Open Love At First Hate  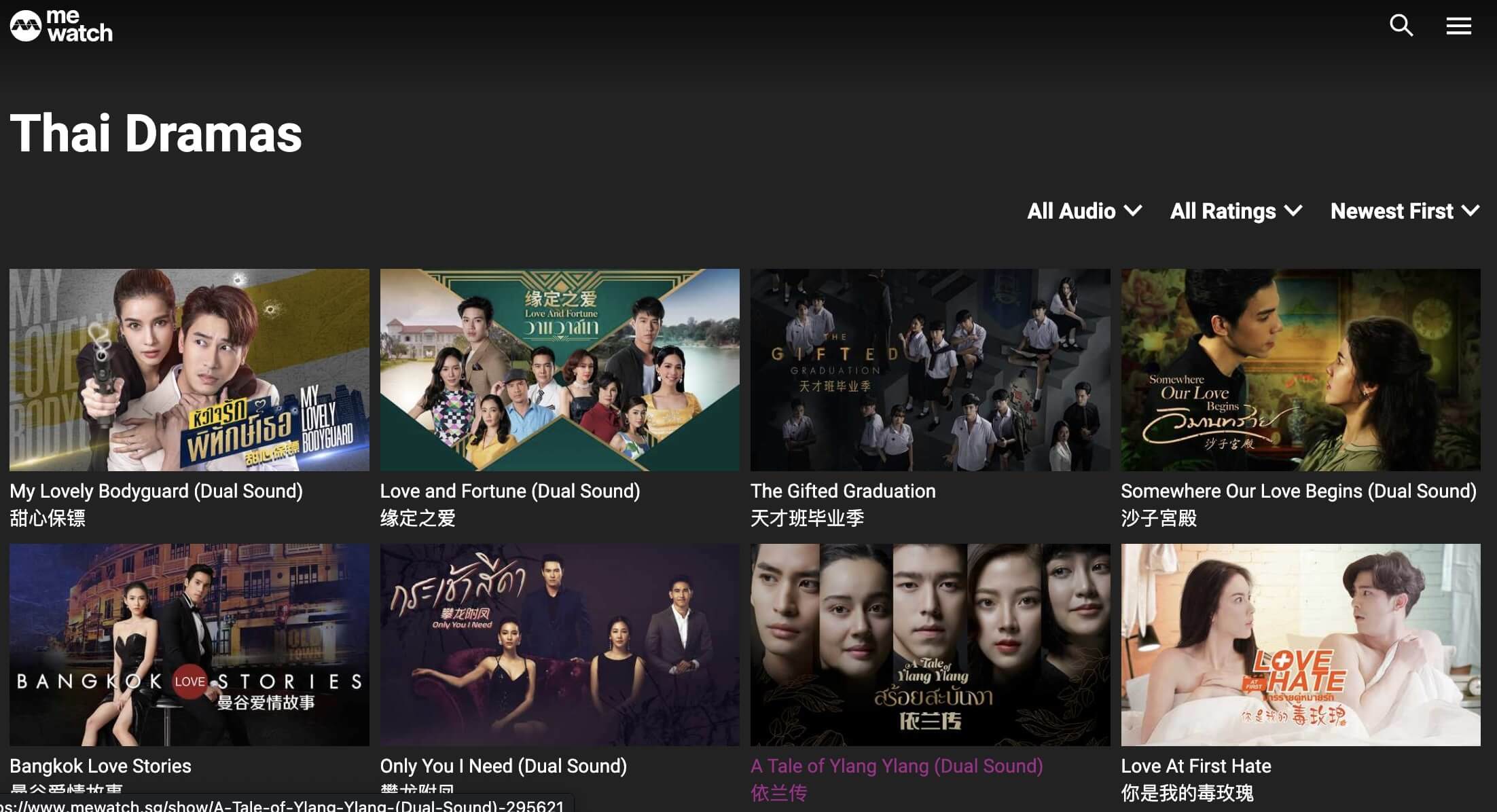pyautogui.click(x=1300, y=644)
